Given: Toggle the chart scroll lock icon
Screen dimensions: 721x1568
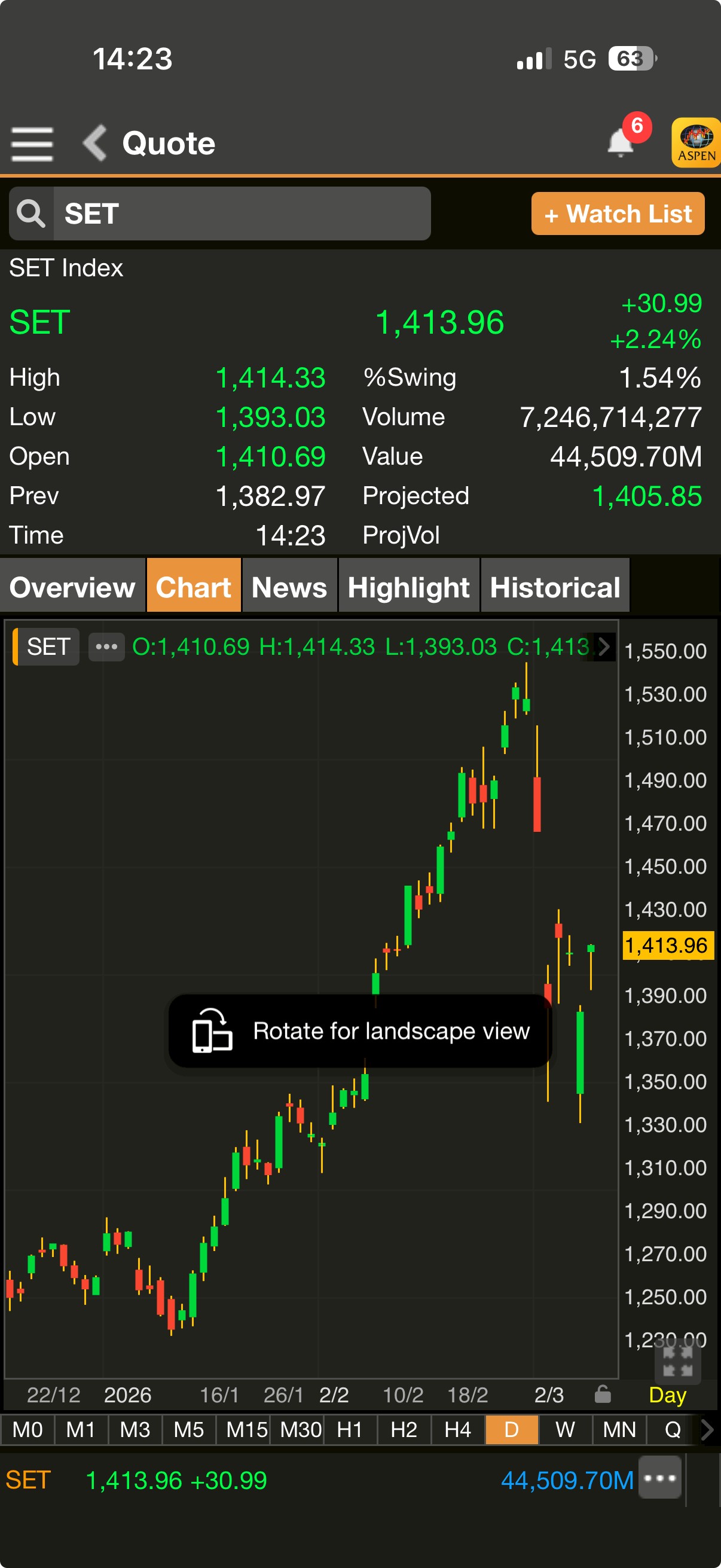Looking at the screenshot, I should point(603,1394).
